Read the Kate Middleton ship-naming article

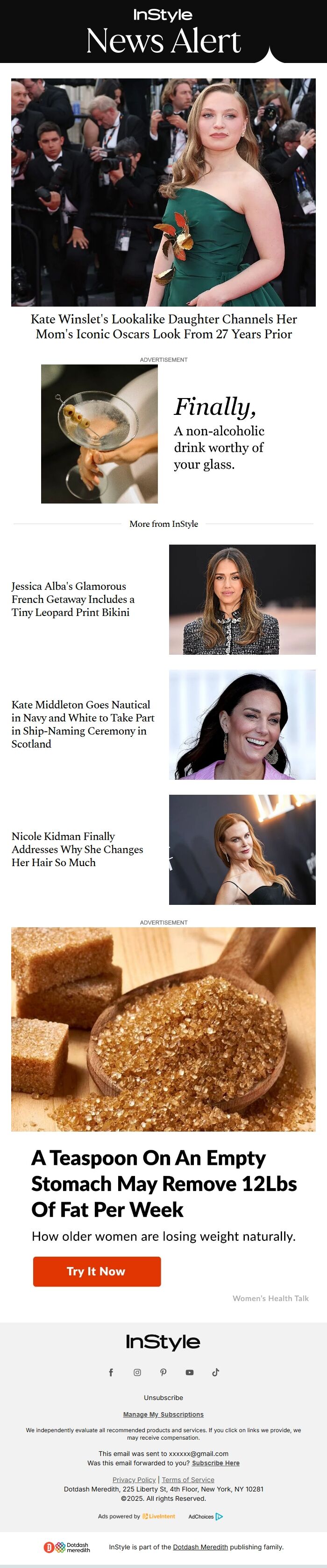(82, 724)
